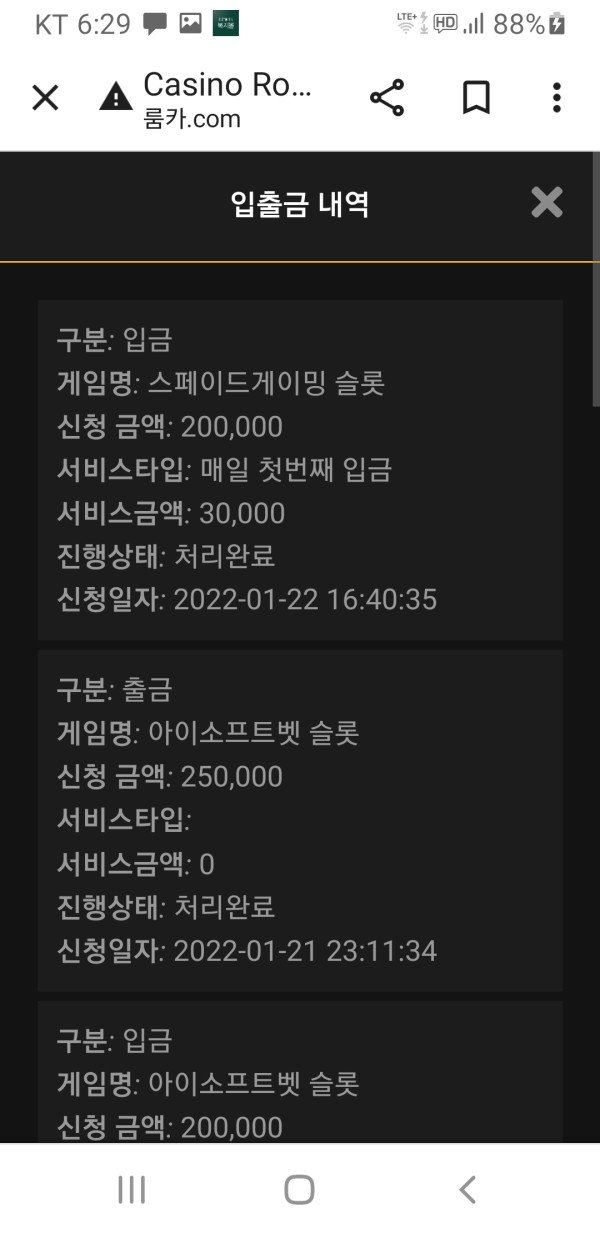Bookmark this page
The height and width of the screenshot is (1233, 600).
[475, 98]
